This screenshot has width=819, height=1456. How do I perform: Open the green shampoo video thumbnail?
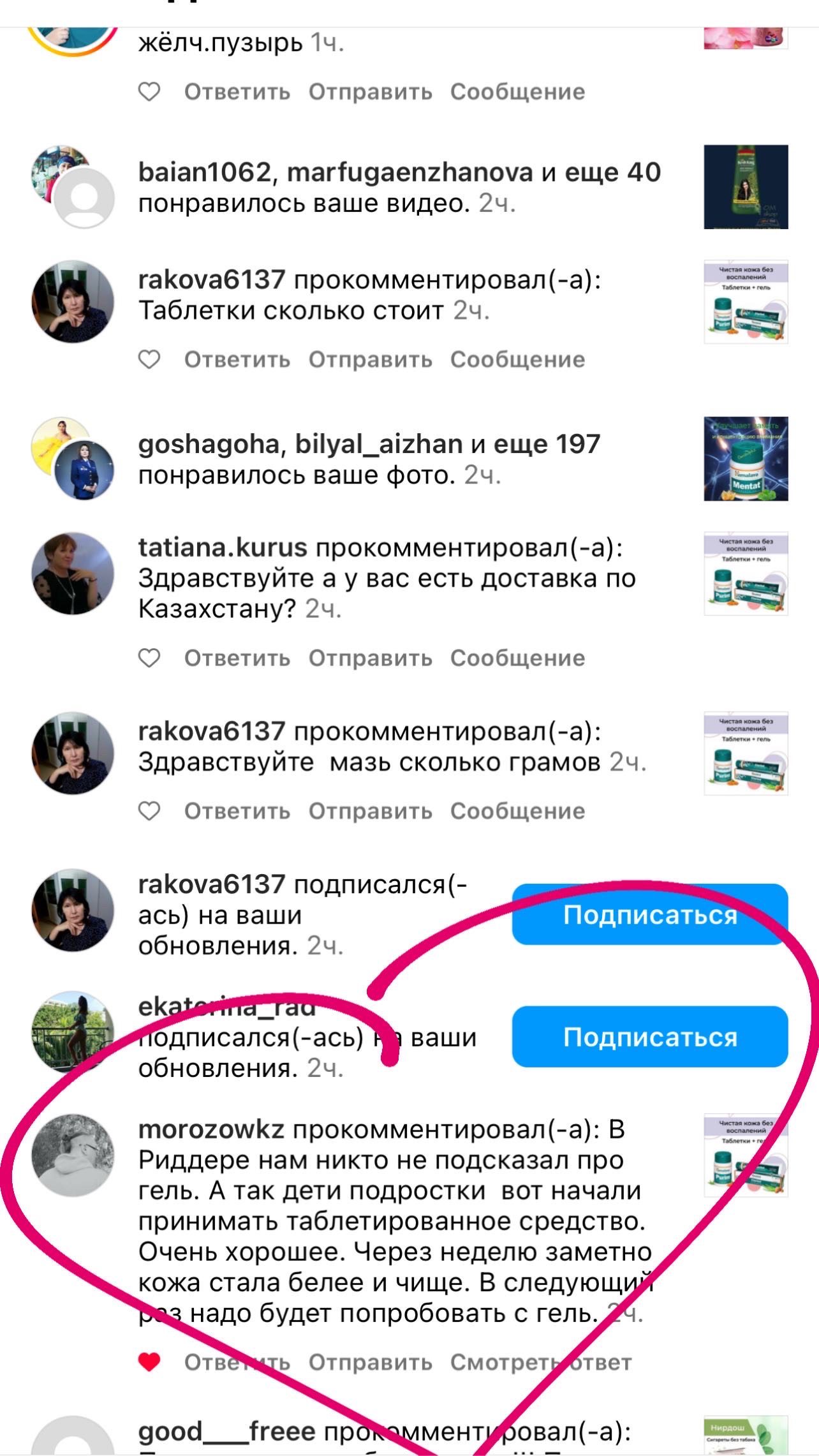(746, 187)
